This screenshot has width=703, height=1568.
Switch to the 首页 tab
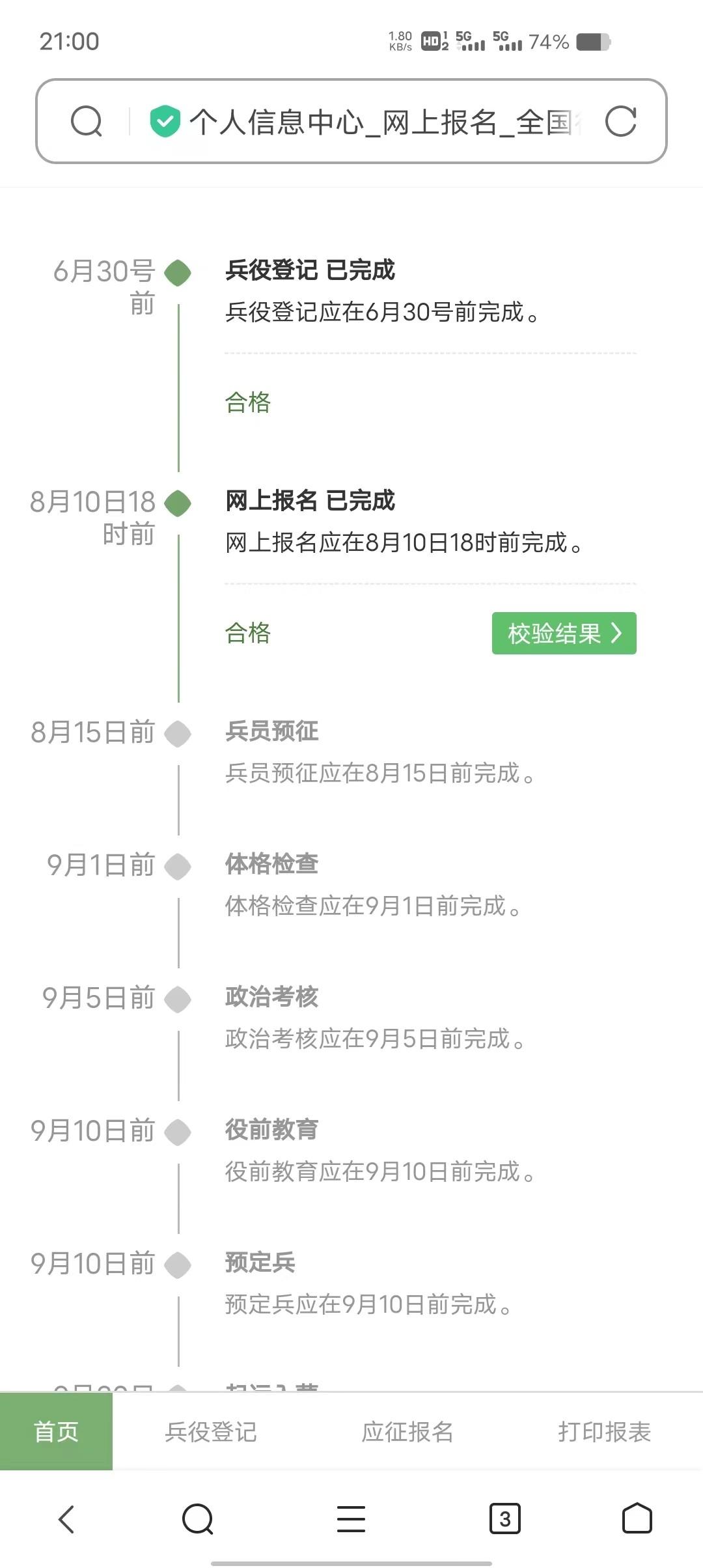coord(56,1431)
